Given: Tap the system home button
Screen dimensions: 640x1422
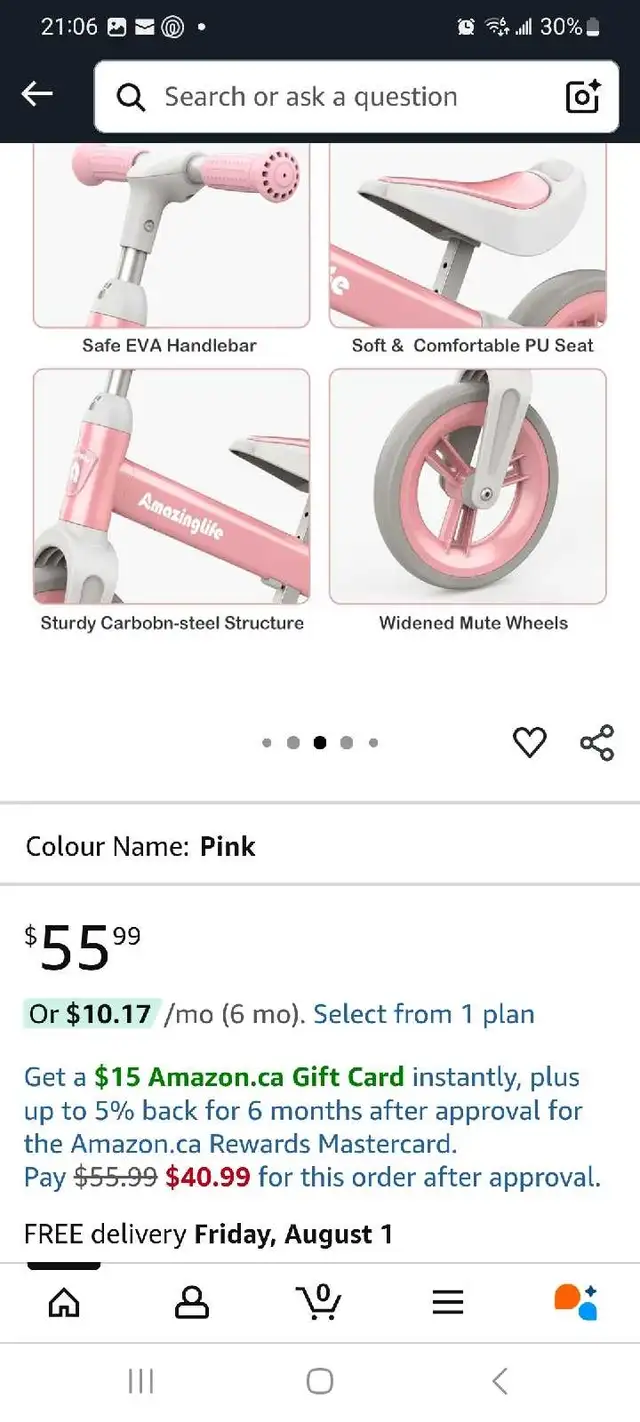Looking at the screenshot, I should (x=320, y=1382).
